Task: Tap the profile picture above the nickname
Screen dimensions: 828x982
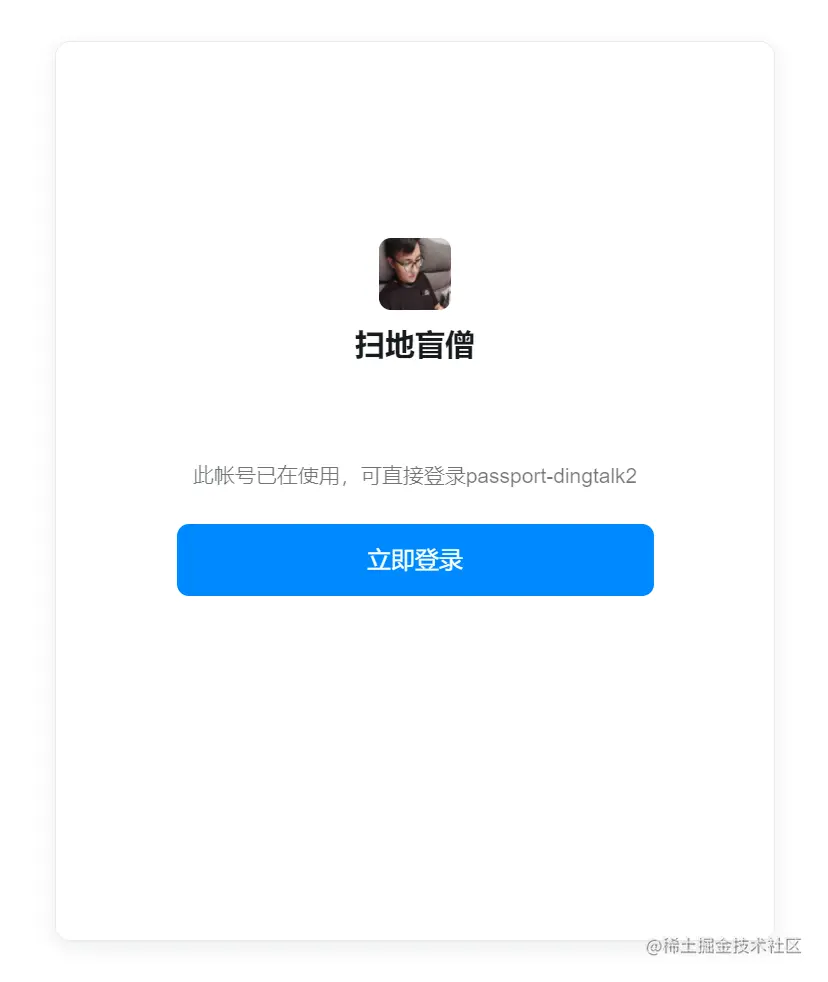Action: point(414,274)
